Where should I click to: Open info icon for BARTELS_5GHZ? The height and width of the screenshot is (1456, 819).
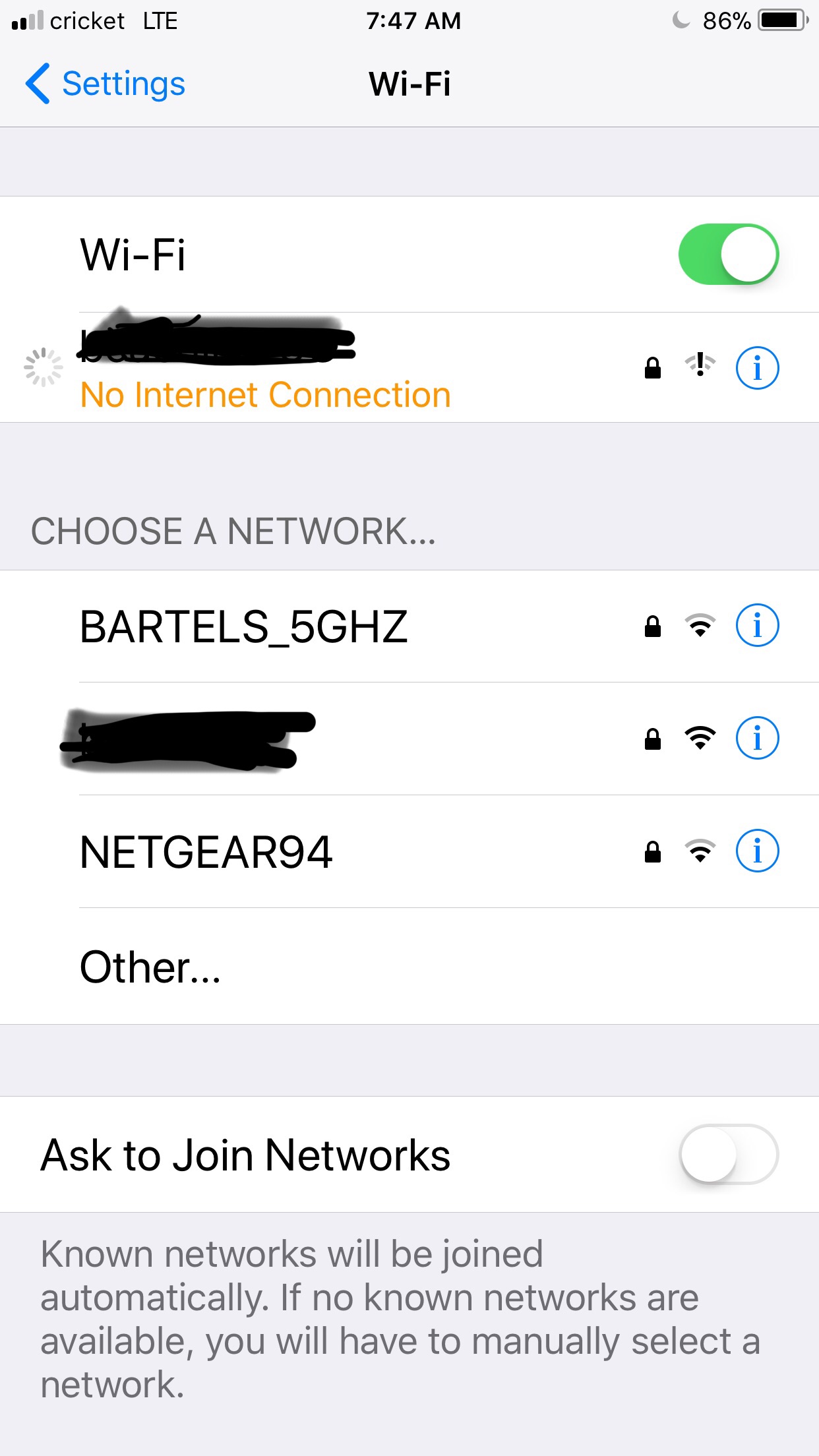click(x=757, y=625)
